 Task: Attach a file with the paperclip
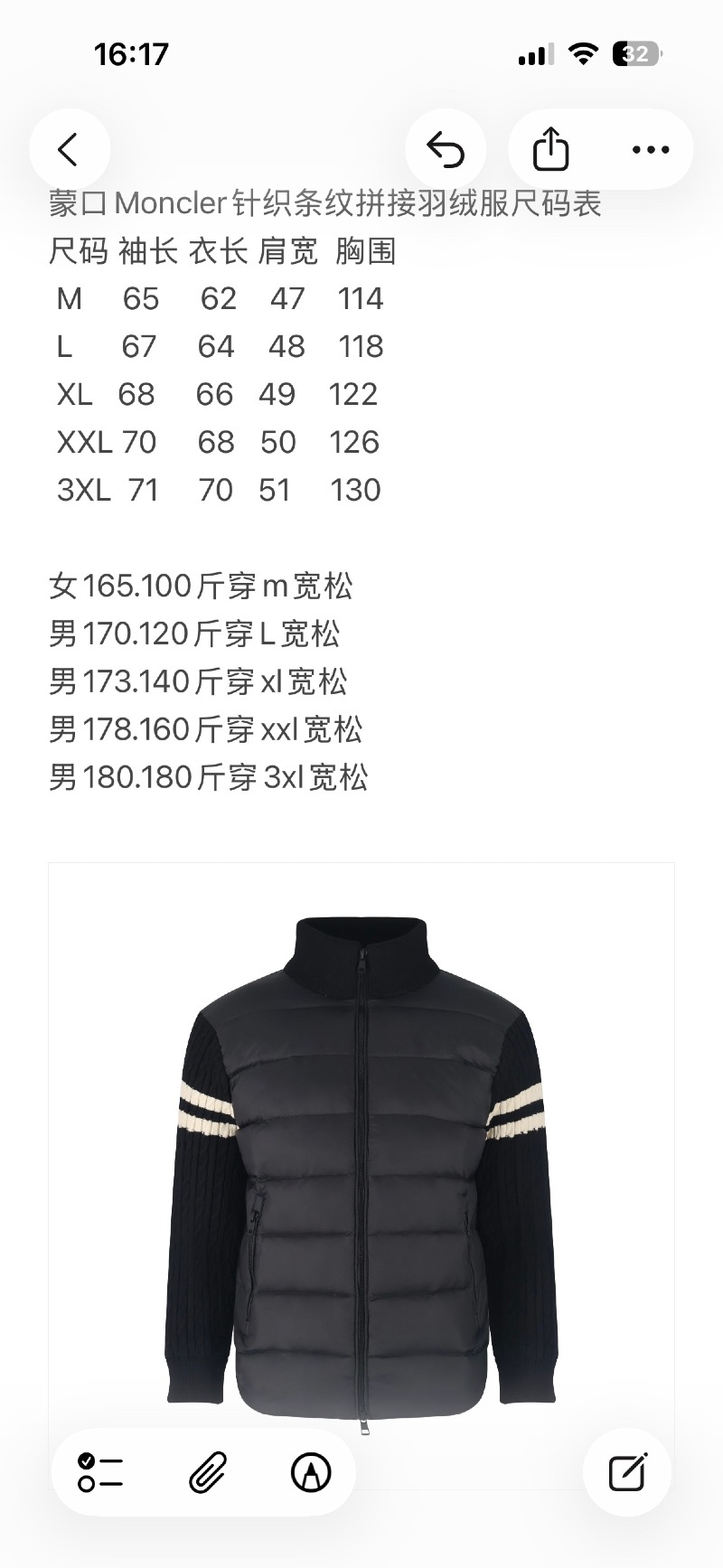click(x=208, y=1472)
